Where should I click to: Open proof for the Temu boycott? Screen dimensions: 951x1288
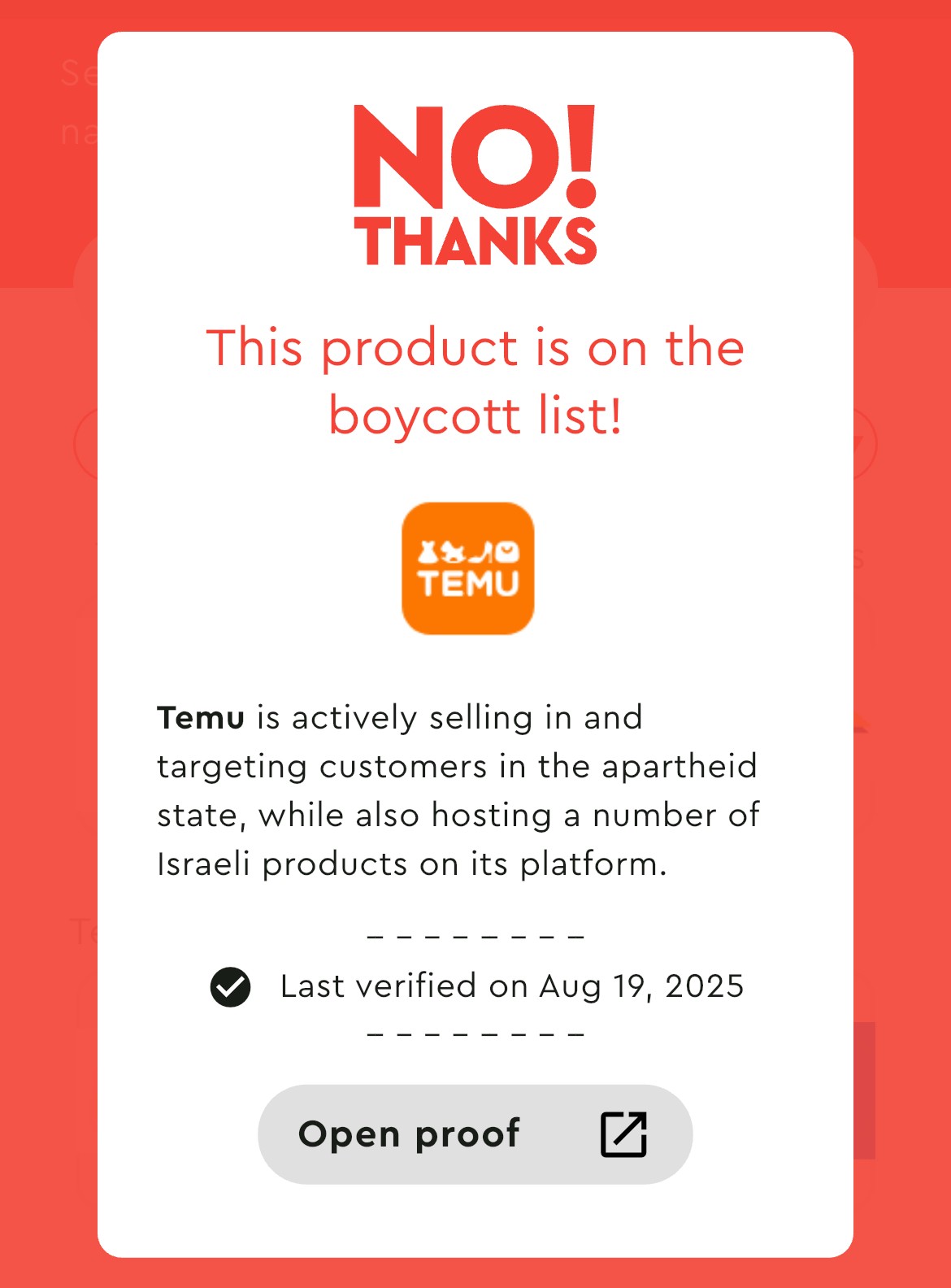pos(475,1134)
